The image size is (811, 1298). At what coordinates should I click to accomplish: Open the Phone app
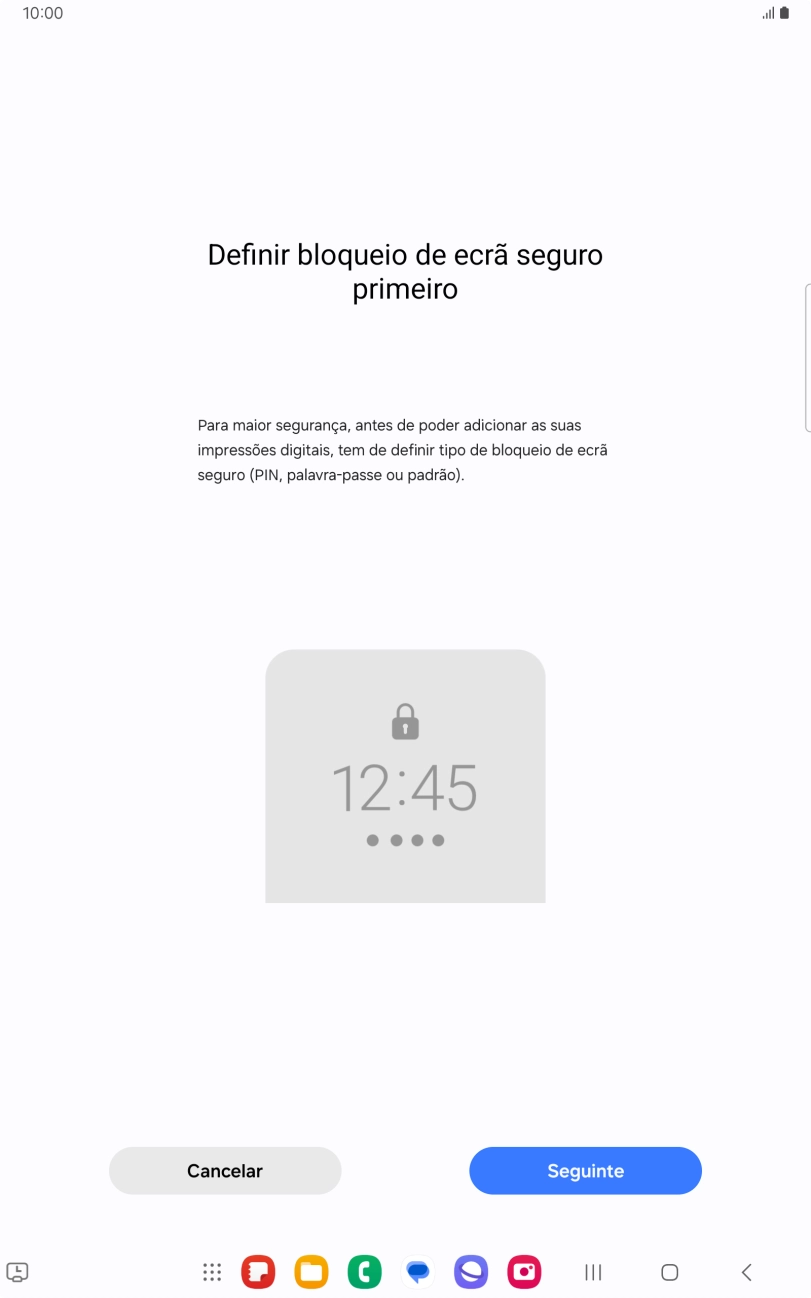tap(364, 1272)
